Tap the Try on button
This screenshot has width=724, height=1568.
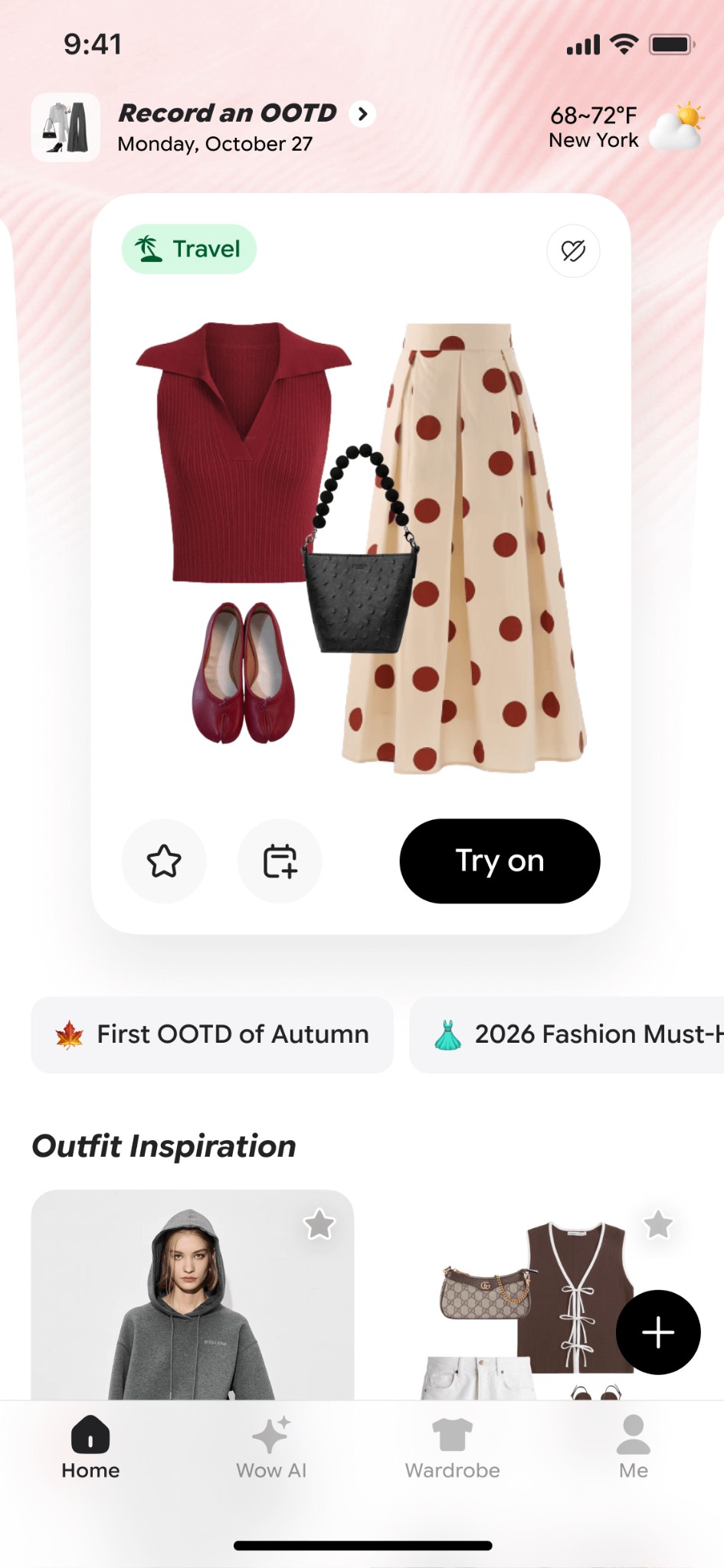tap(499, 861)
